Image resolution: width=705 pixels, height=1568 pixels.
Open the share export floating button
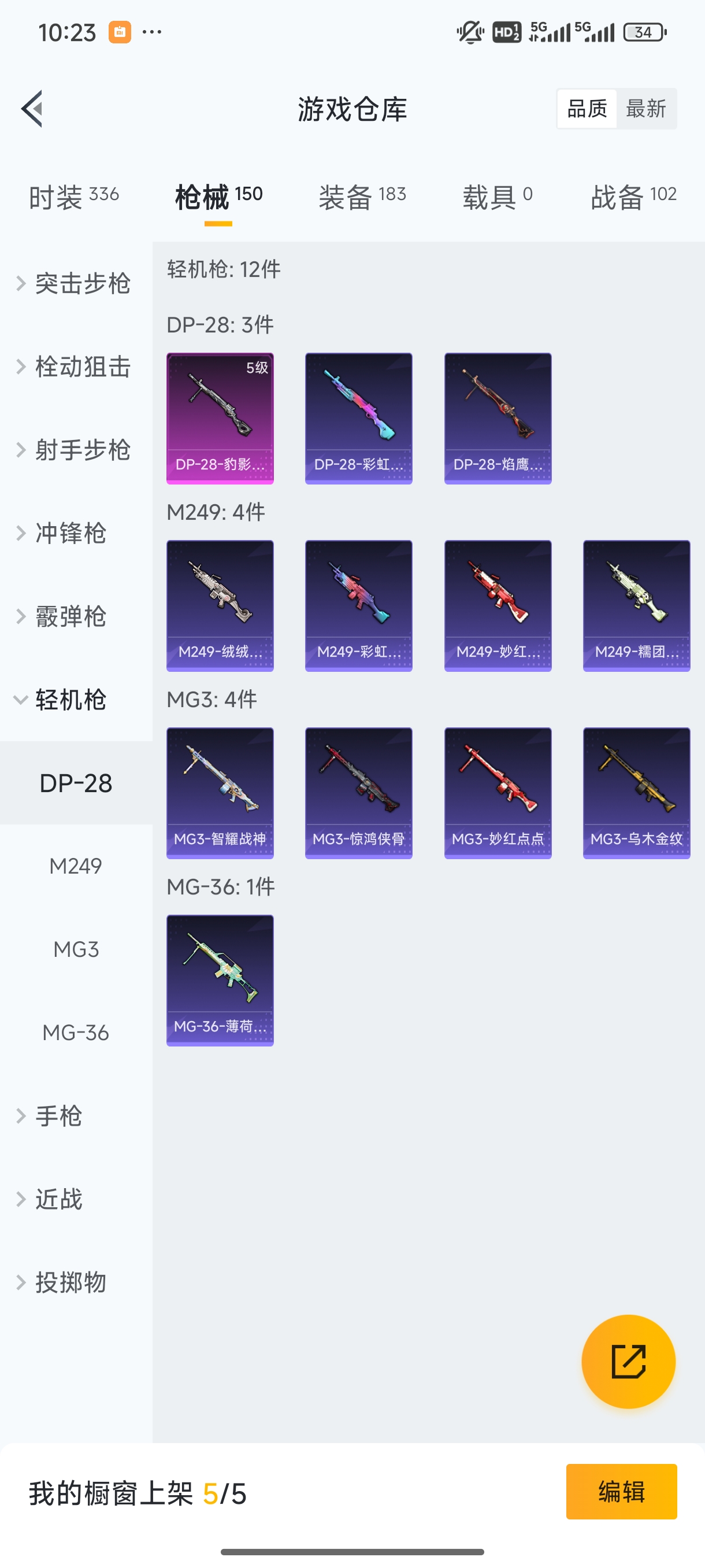(x=628, y=1361)
